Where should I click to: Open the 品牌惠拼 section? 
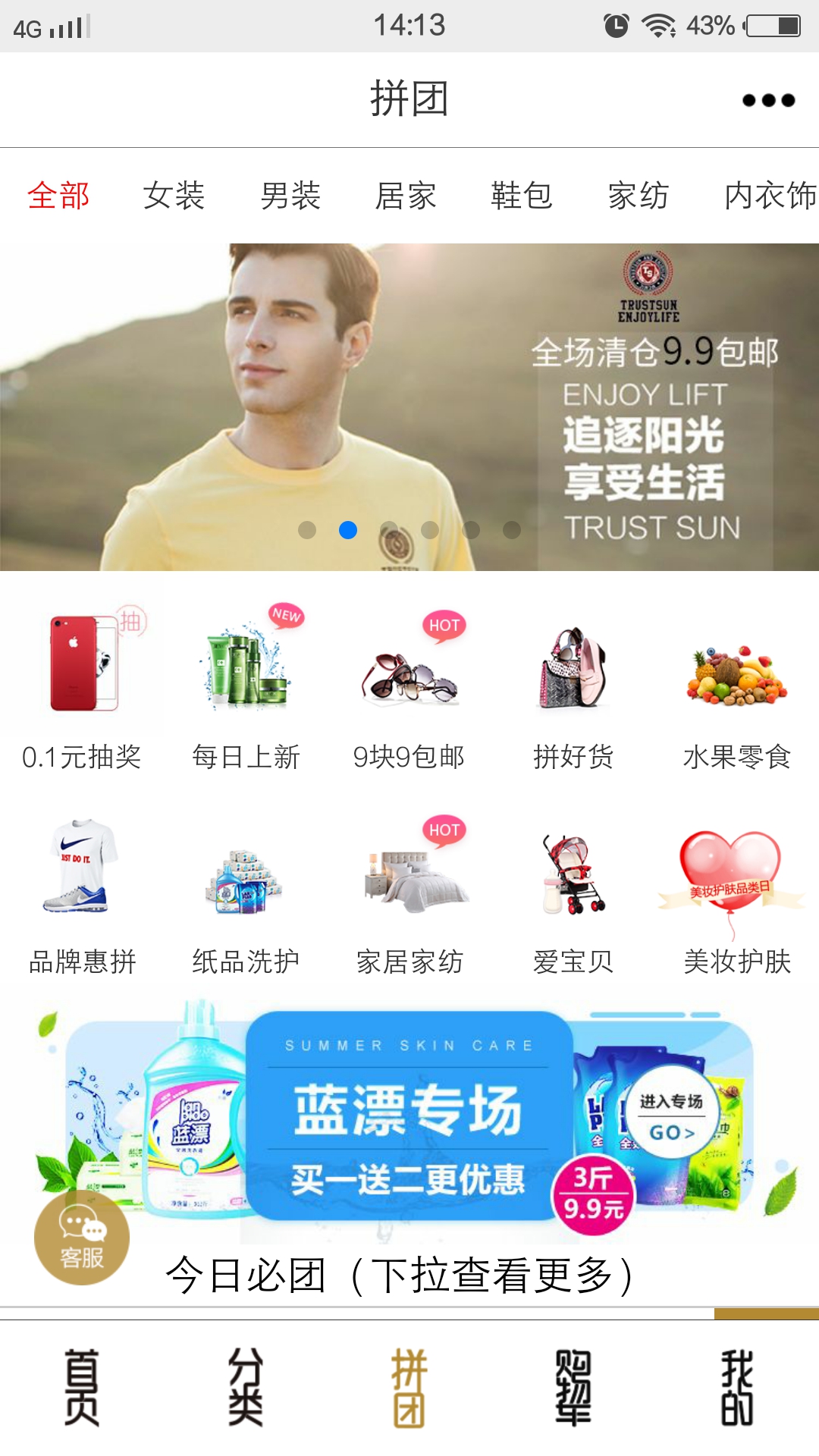point(82,895)
